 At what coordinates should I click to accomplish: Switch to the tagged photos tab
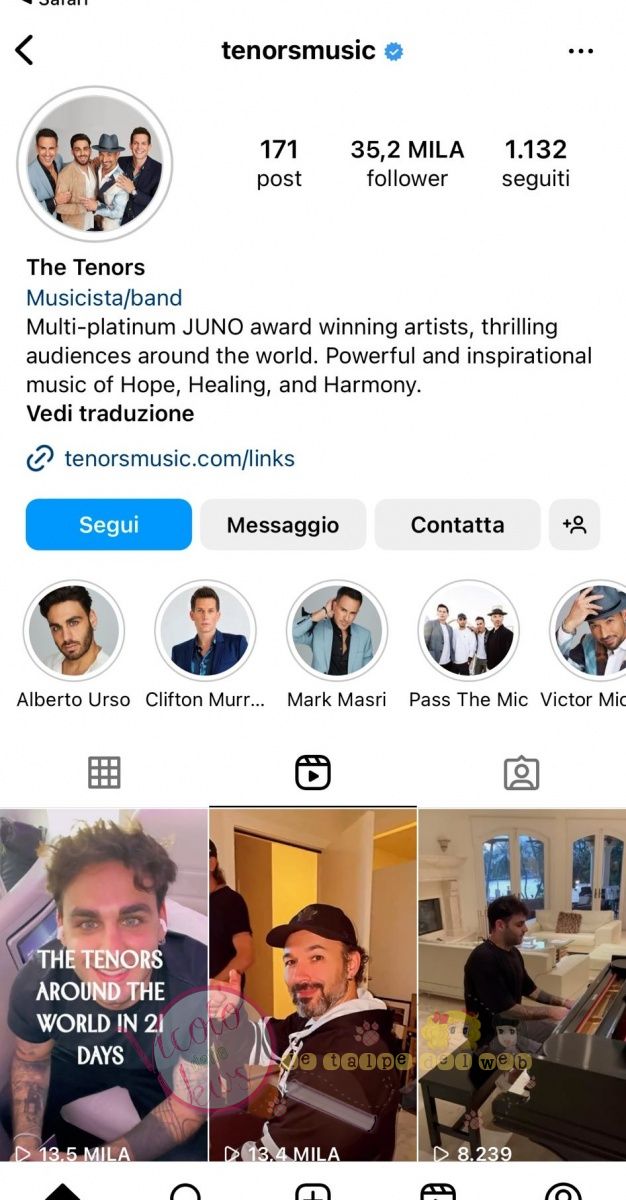pos(521,772)
